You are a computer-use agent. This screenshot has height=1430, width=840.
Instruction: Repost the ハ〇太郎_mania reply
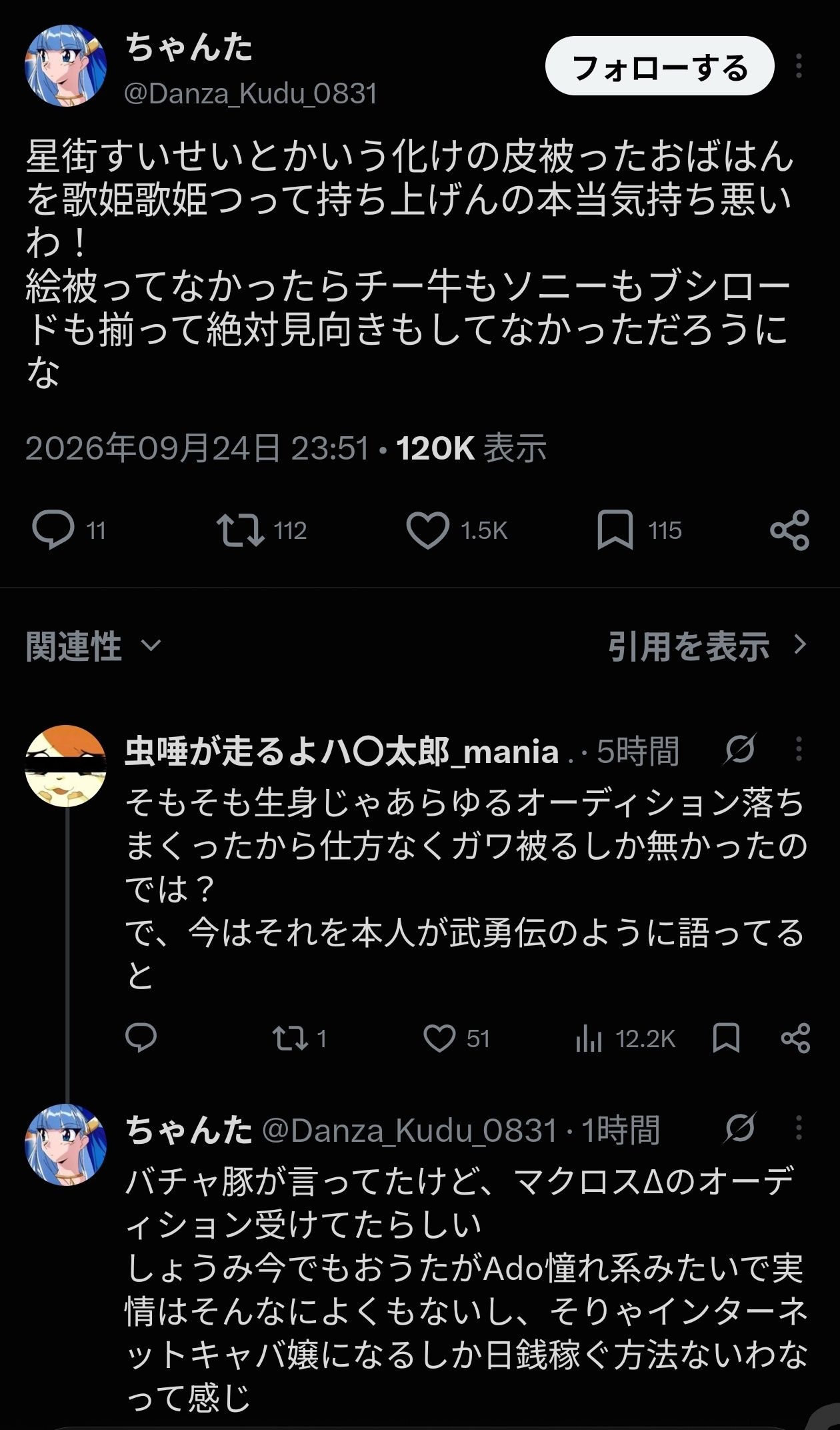pos(290,1038)
